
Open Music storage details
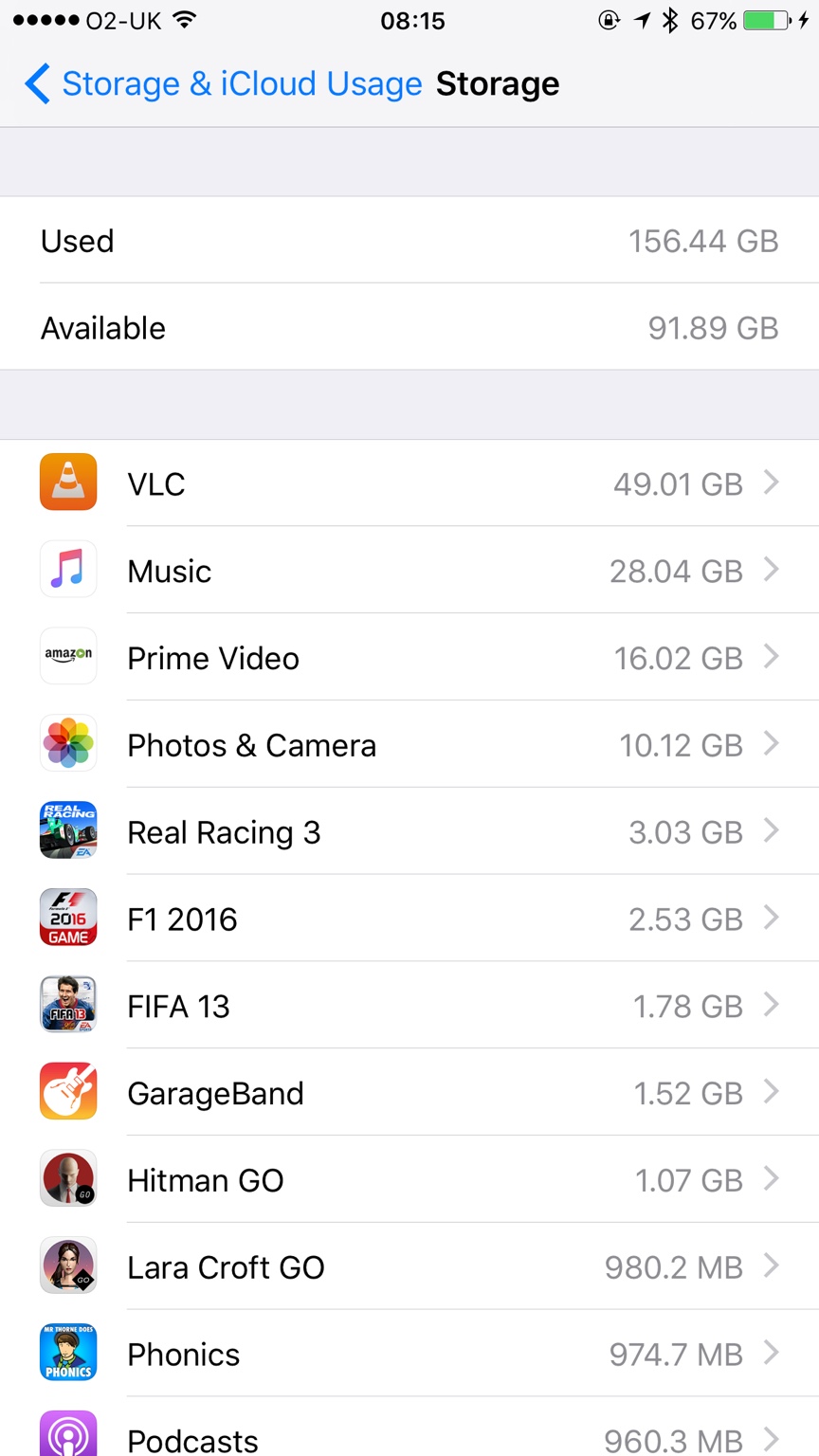(x=409, y=571)
